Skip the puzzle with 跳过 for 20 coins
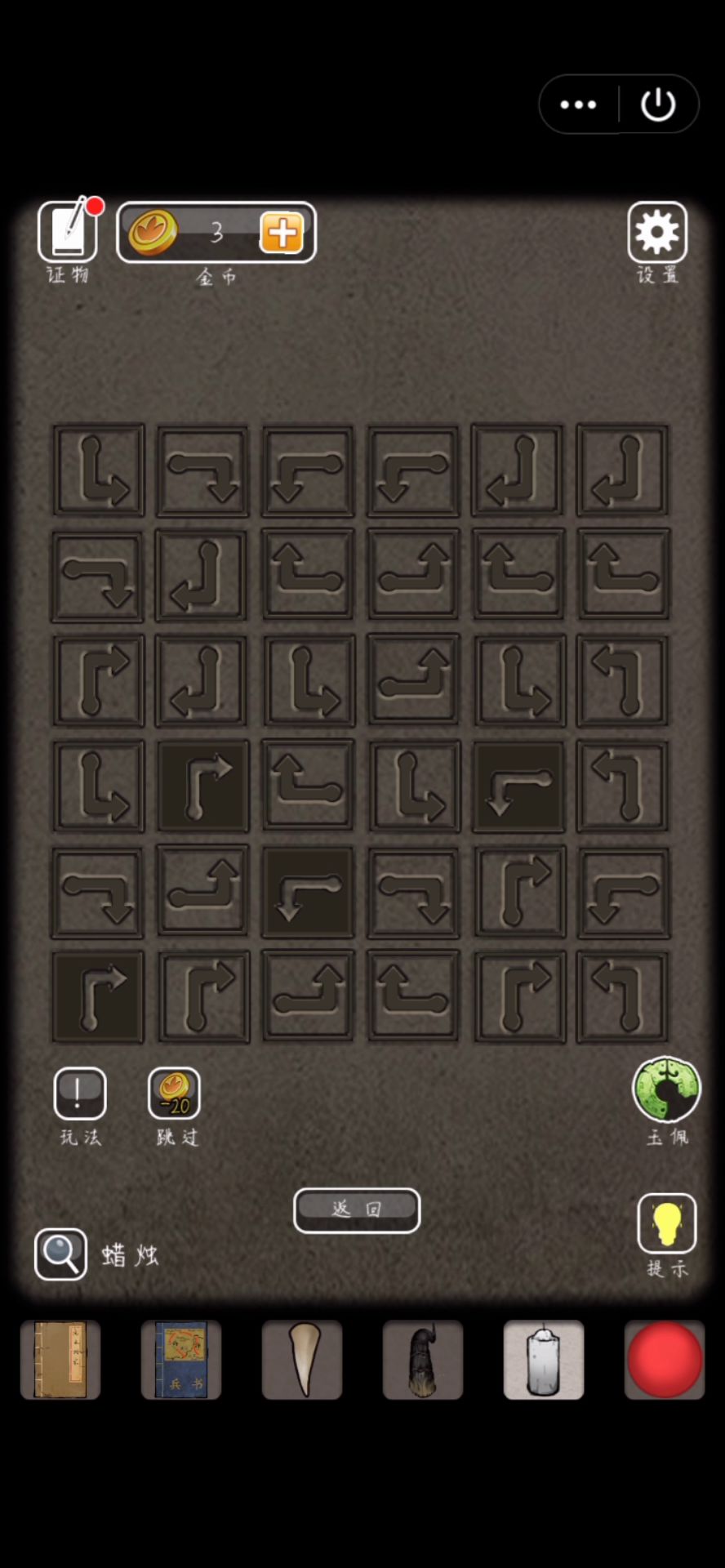Screen dimensions: 725x1568 coord(174,1093)
